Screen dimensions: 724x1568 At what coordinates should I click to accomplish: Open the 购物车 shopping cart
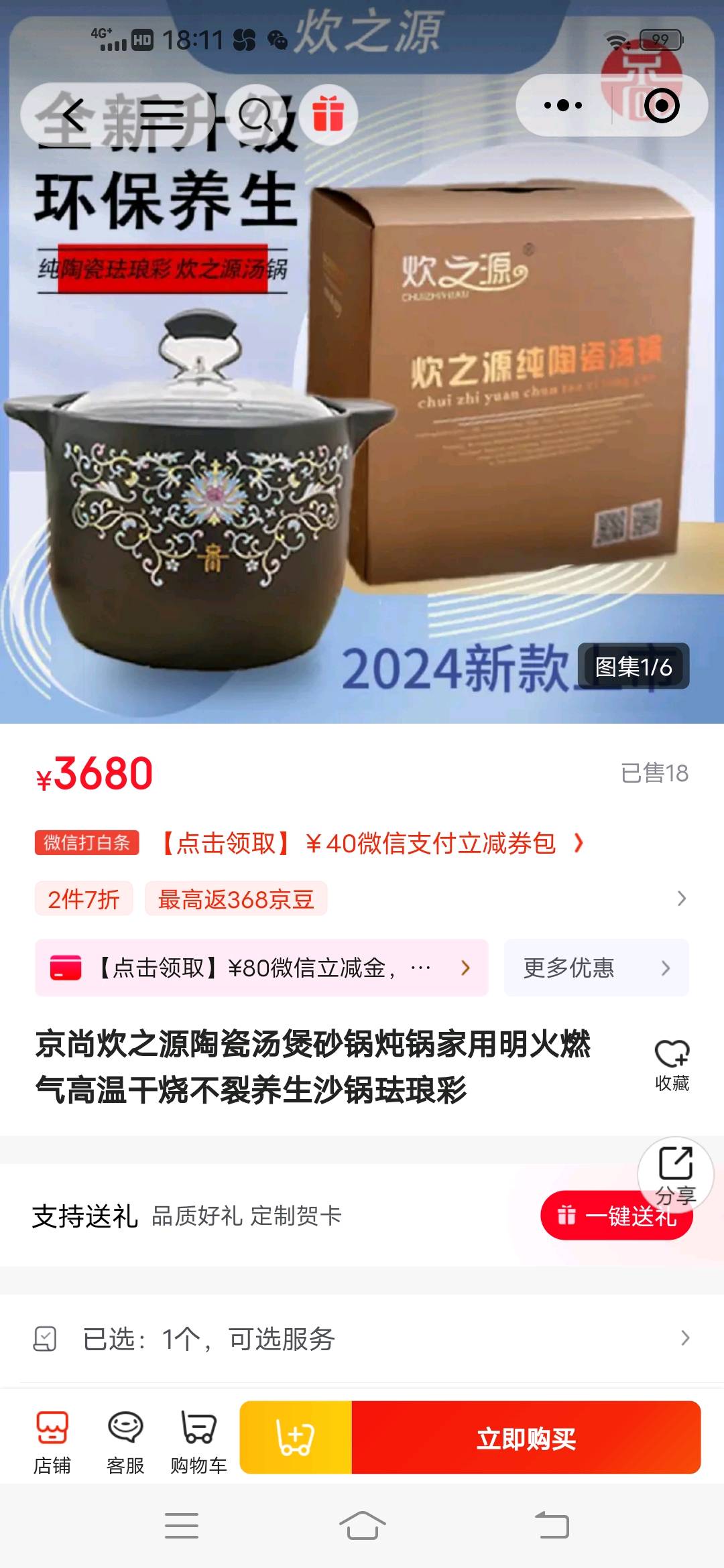click(198, 1442)
